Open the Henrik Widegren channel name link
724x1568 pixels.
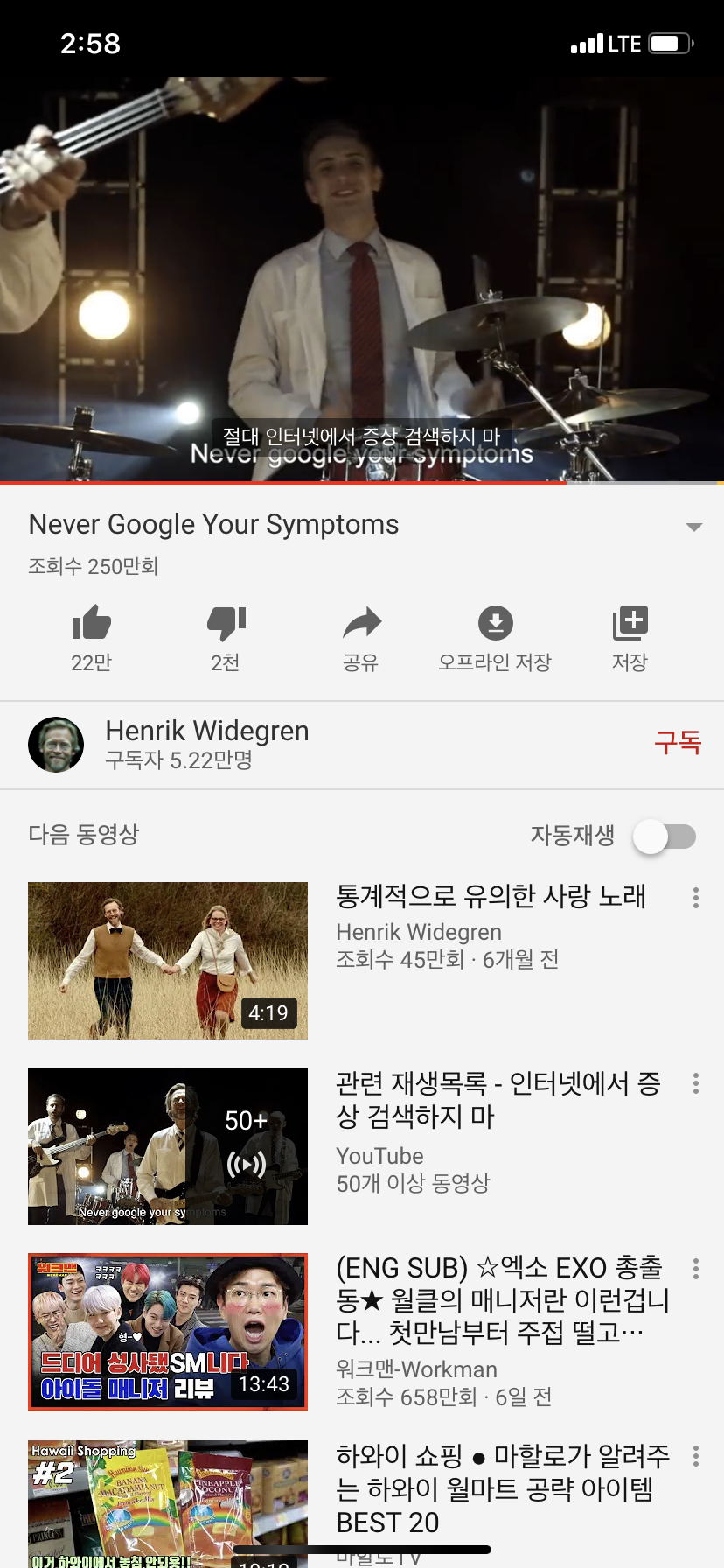coord(206,731)
